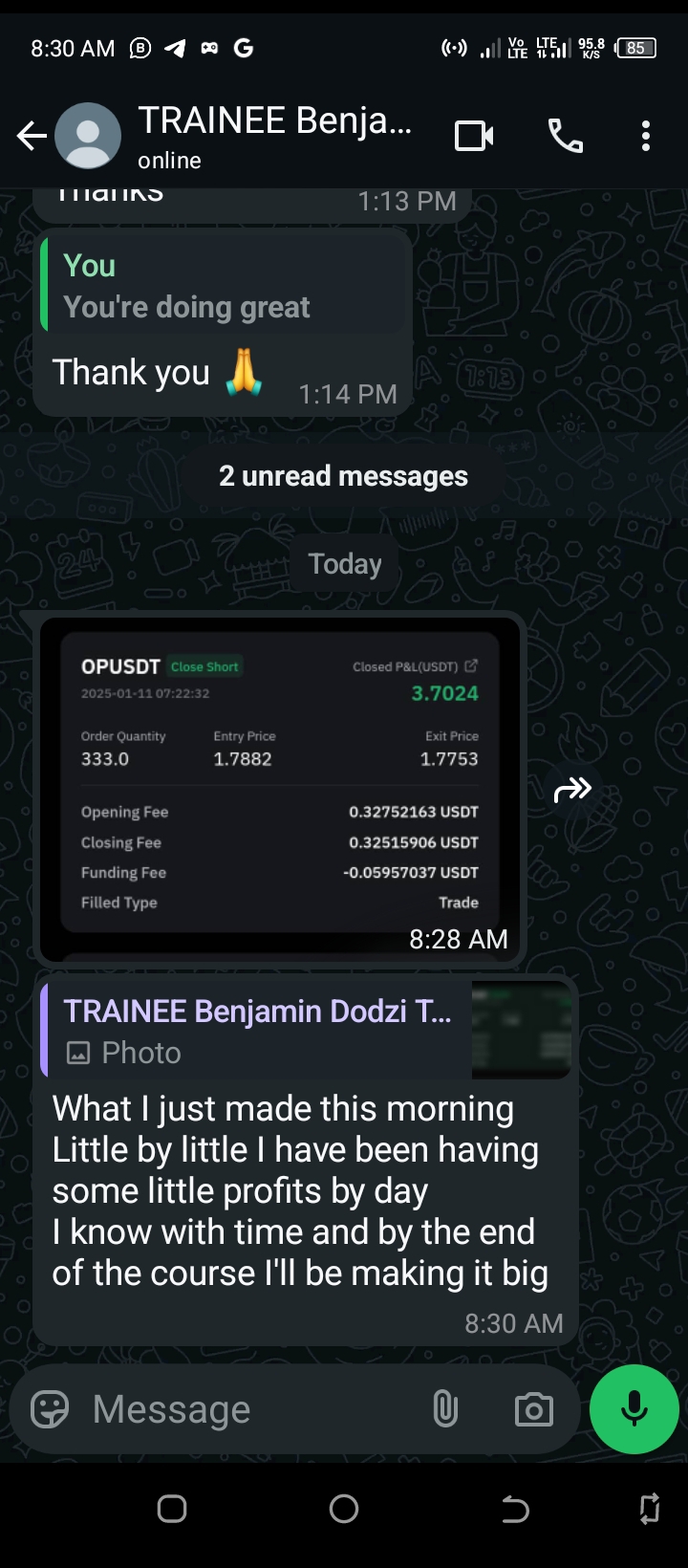The image size is (688, 1568).
Task: Attach a file with the paperclip
Action: coord(445,1409)
